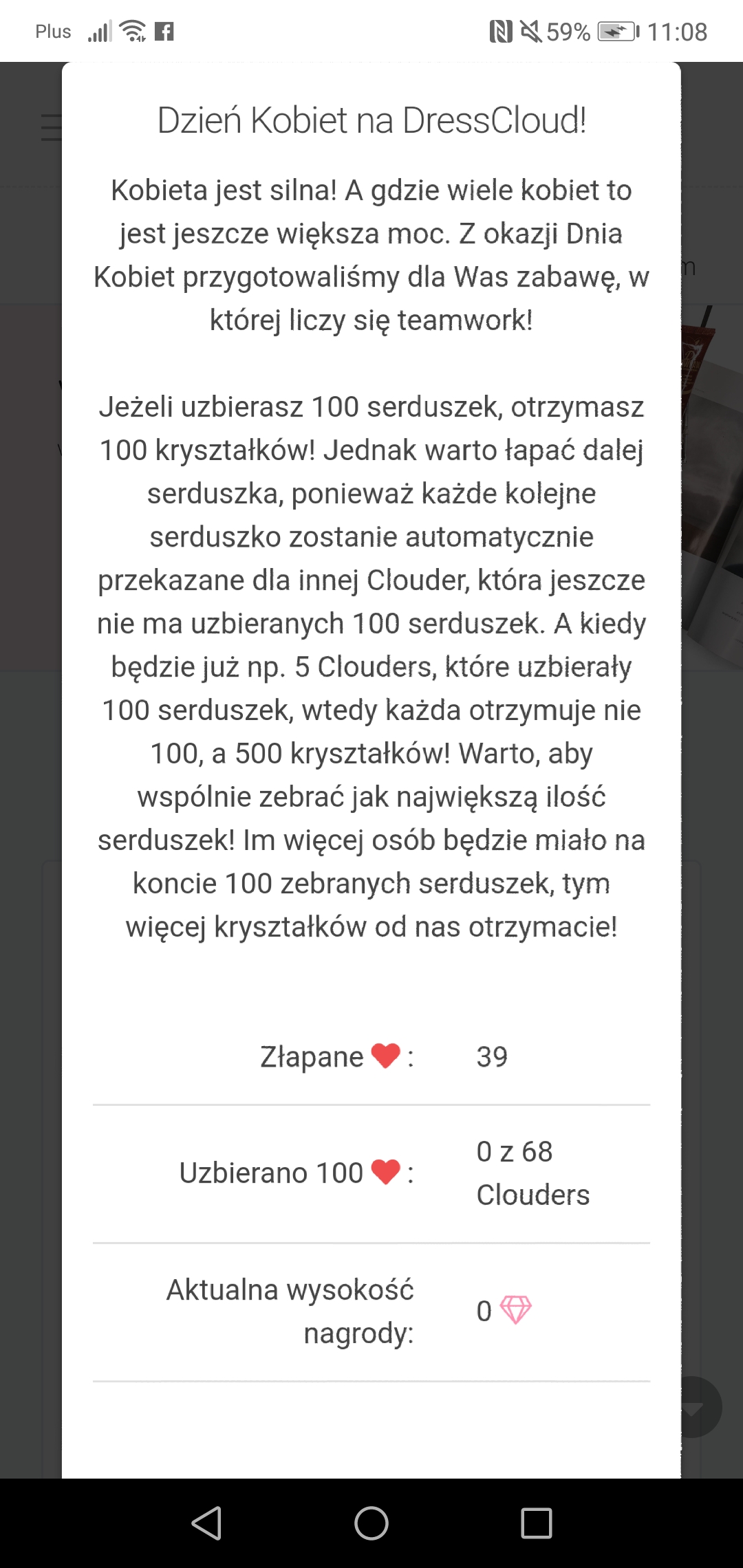Tap the "39" captured hearts counter

(491, 1056)
